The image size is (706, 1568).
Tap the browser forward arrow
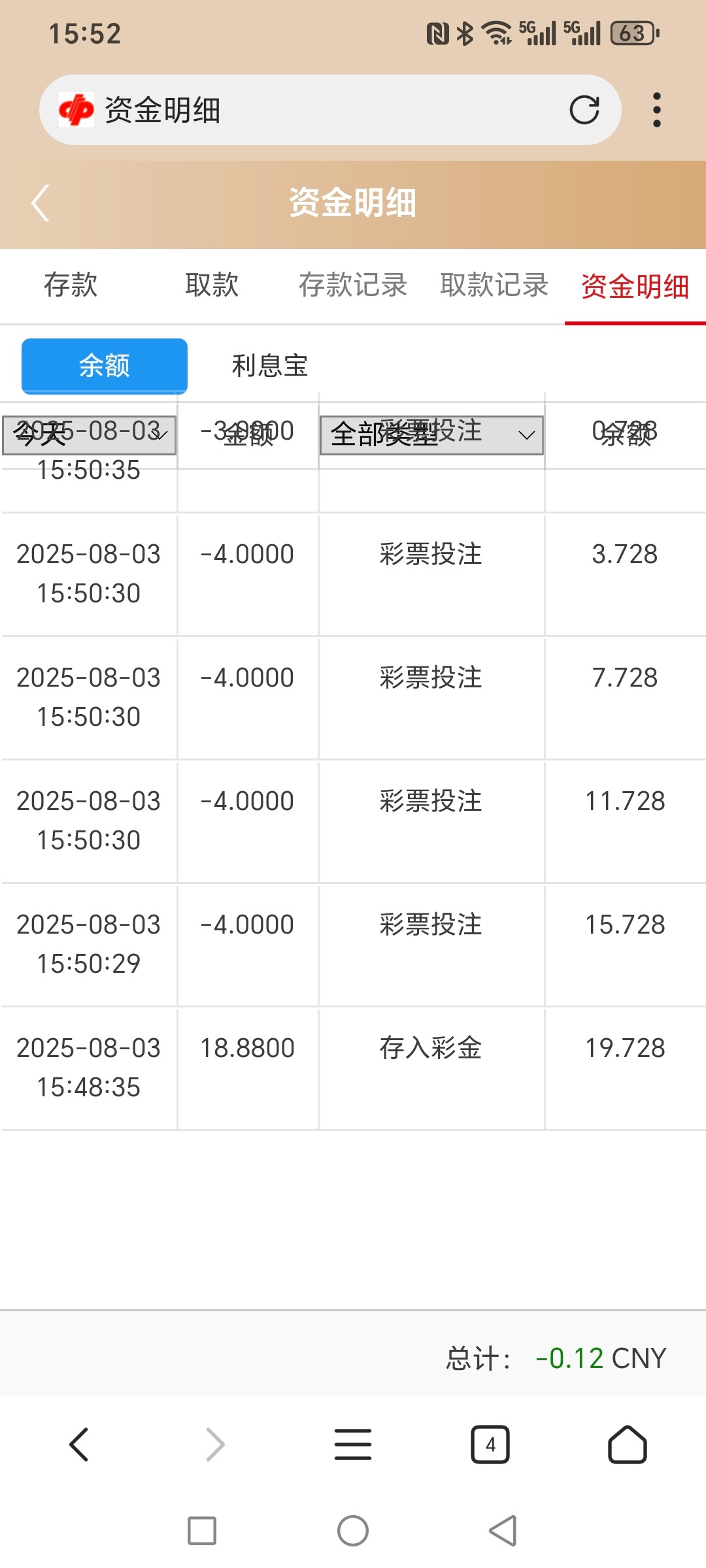point(216,1444)
